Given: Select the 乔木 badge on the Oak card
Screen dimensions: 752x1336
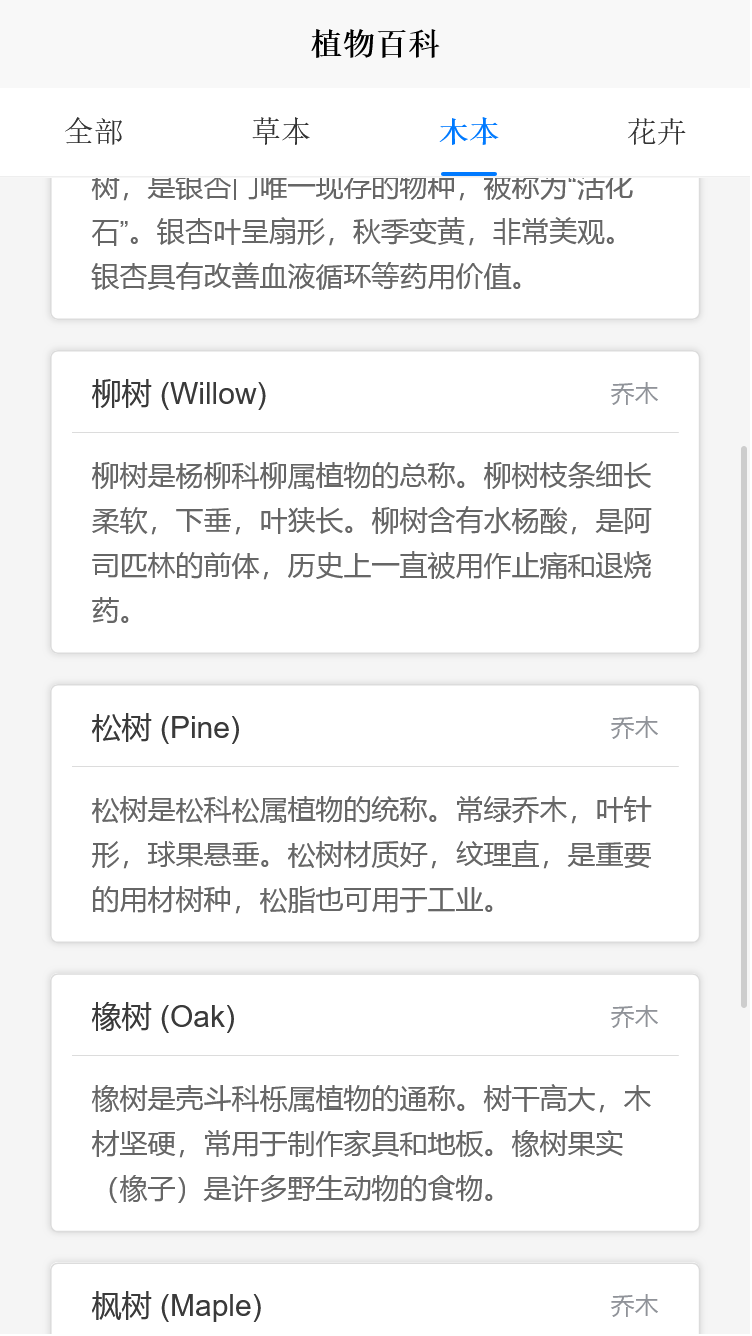Looking at the screenshot, I should pyautogui.click(x=632, y=1016).
